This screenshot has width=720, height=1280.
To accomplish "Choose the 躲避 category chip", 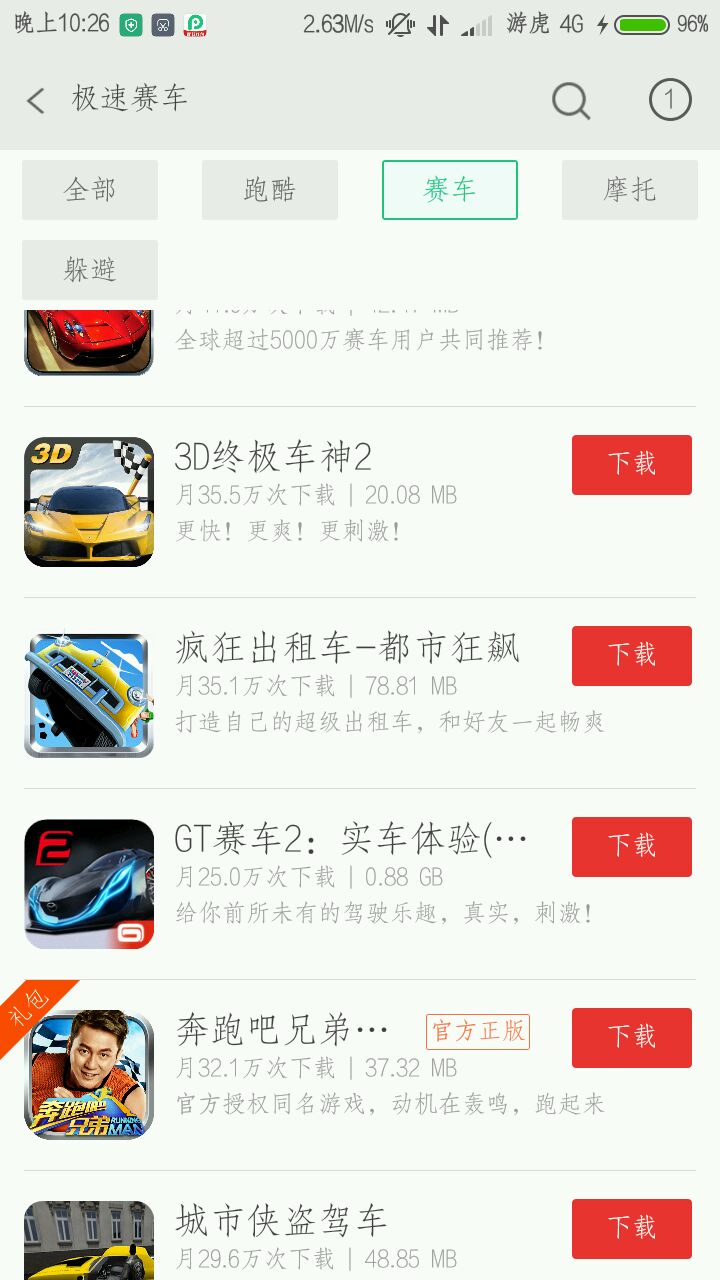I will 90,270.
